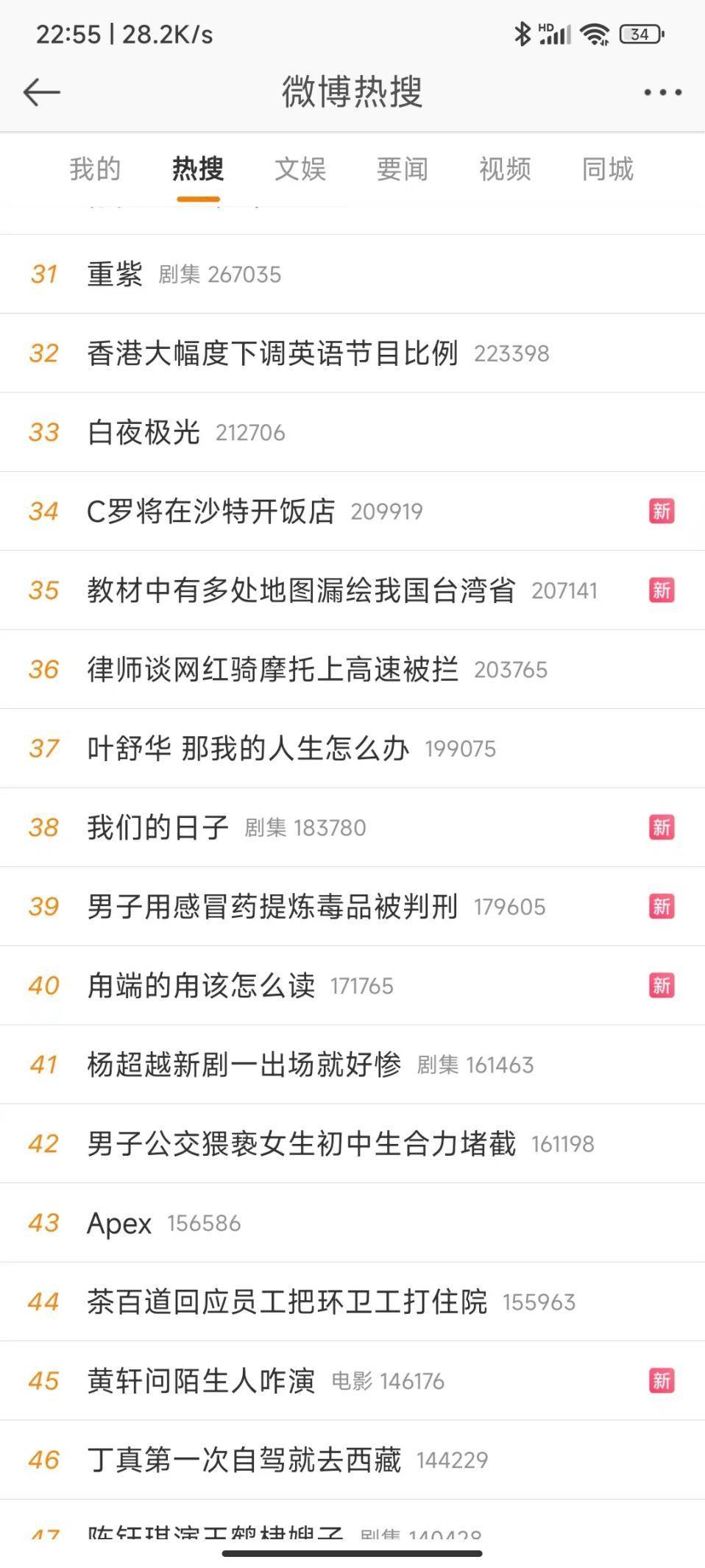Open trending topic 重紫
Screen dimensions: 705x1568
(x=115, y=275)
